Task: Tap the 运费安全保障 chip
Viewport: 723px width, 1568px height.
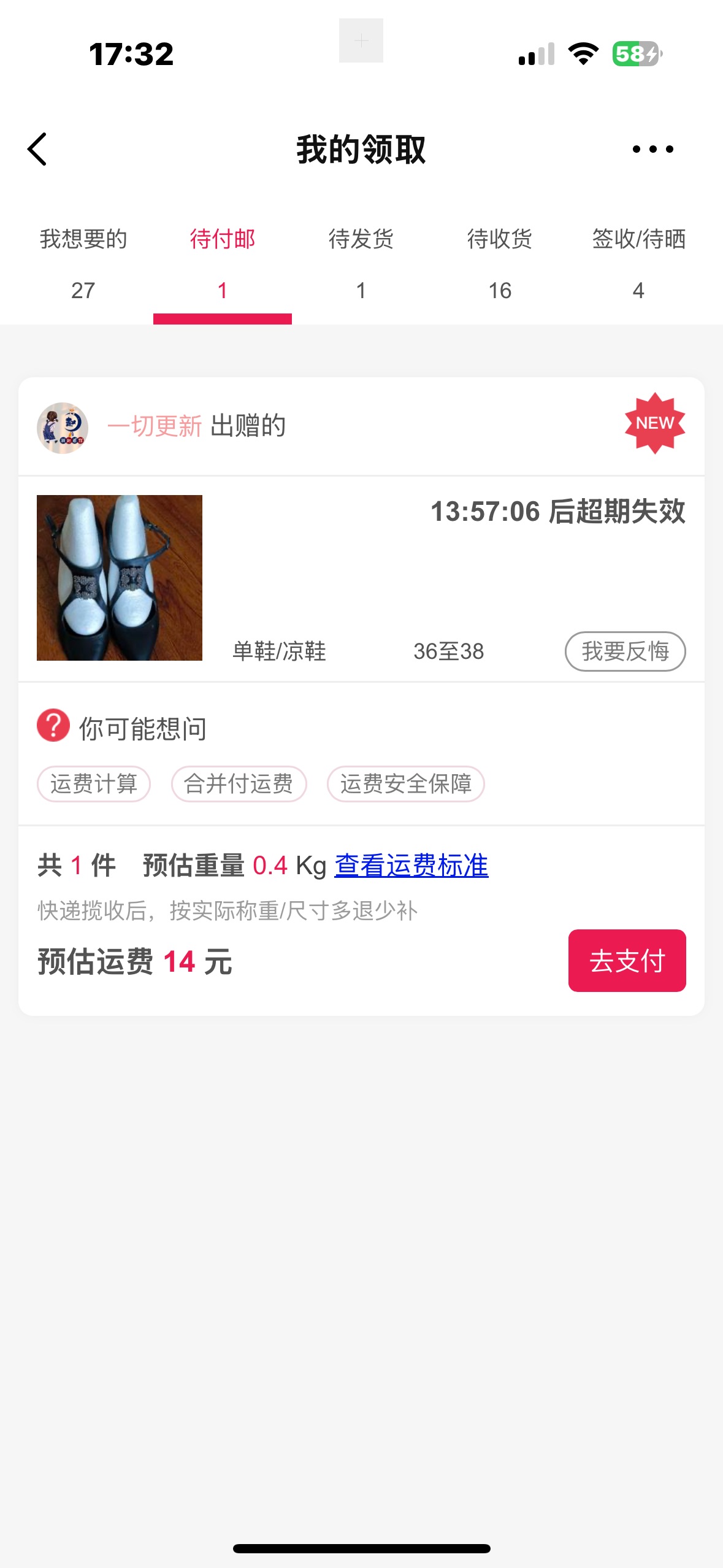Action: 405,783
